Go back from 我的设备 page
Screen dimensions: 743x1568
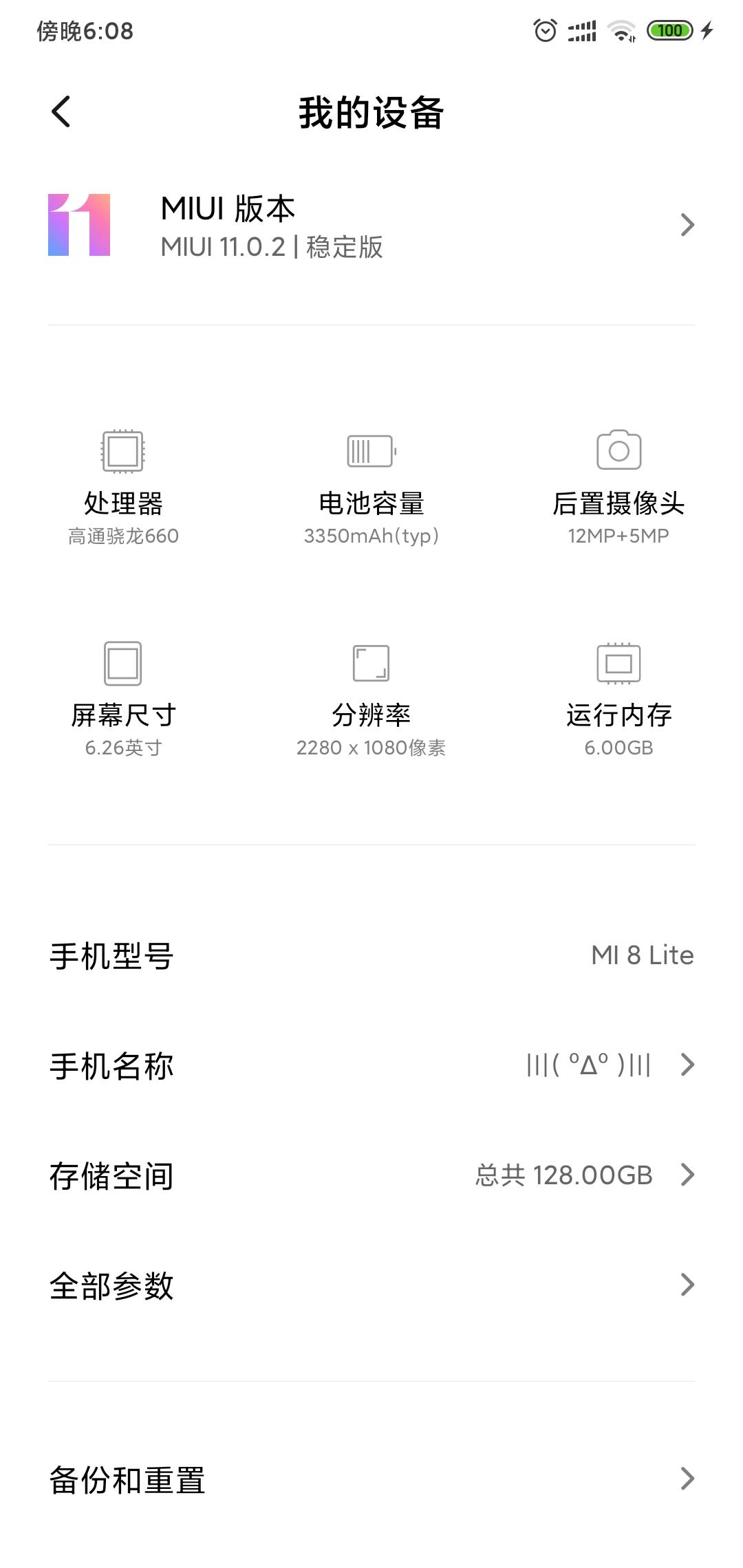point(61,111)
